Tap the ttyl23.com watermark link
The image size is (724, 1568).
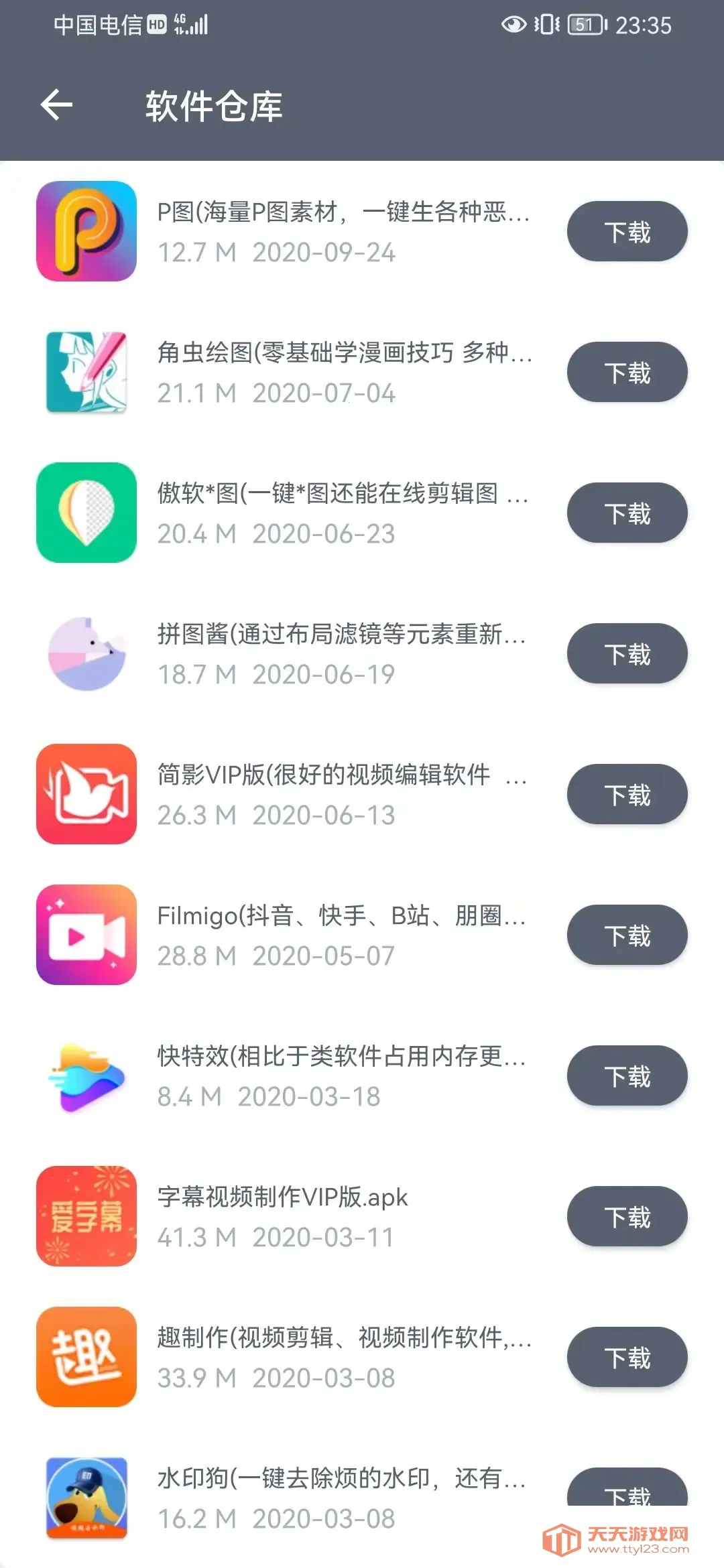[x=620, y=1538]
